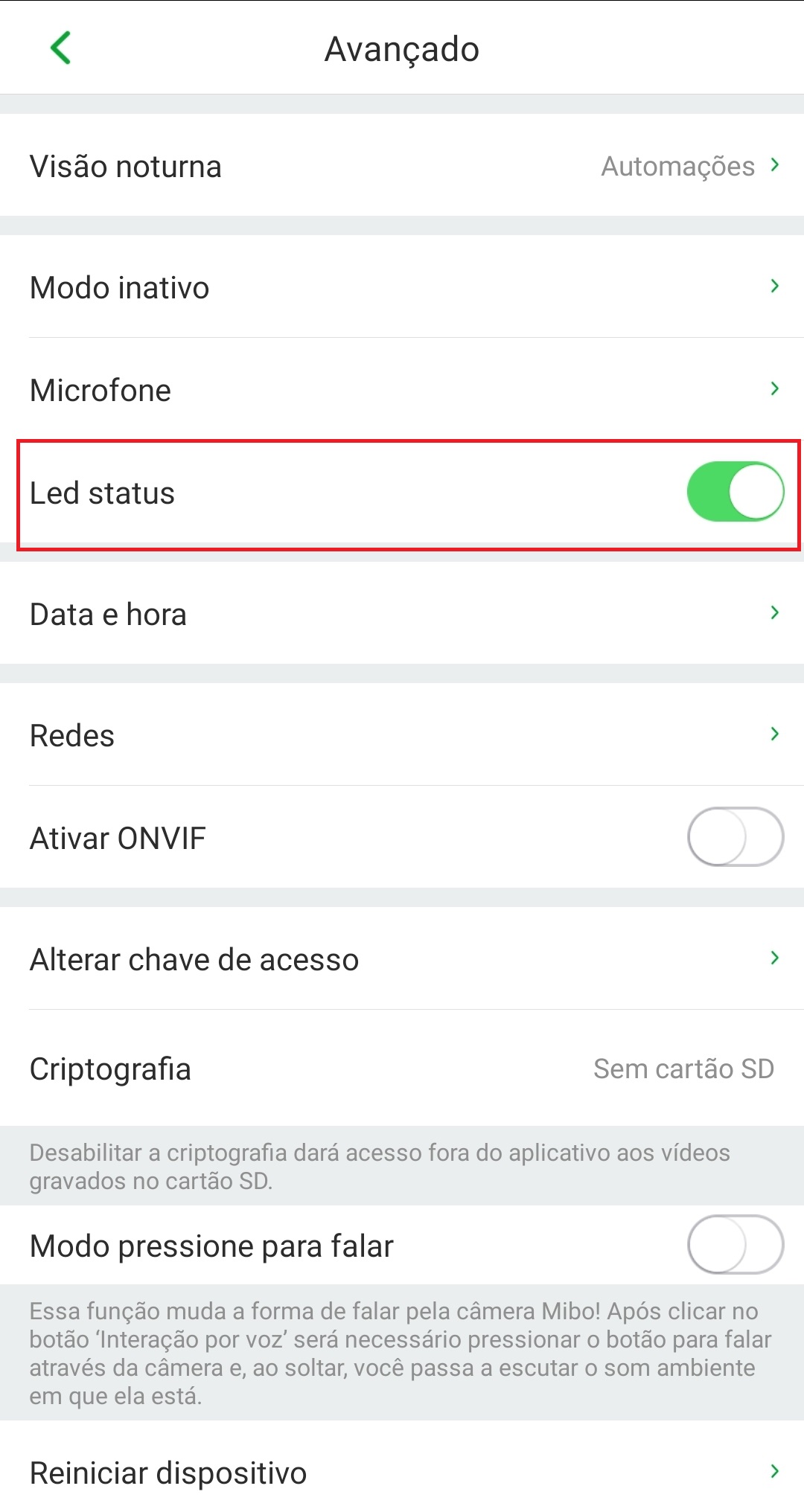The width and height of the screenshot is (804, 1512).
Task: Open Reiniciar dispositivo
Action: pyautogui.click(x=402, y=1473)
